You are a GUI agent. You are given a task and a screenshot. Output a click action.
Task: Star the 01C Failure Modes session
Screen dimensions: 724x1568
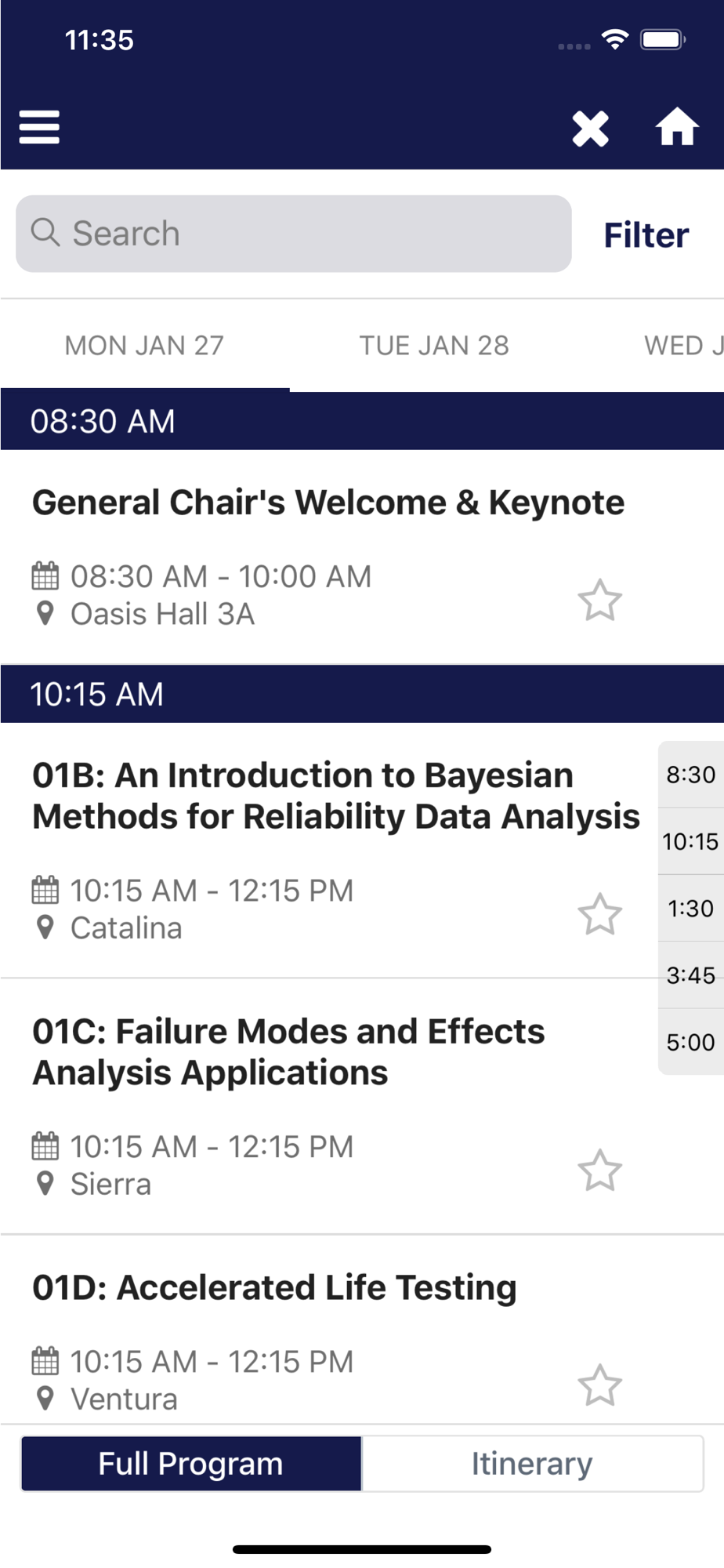[x=600, y=1171]
